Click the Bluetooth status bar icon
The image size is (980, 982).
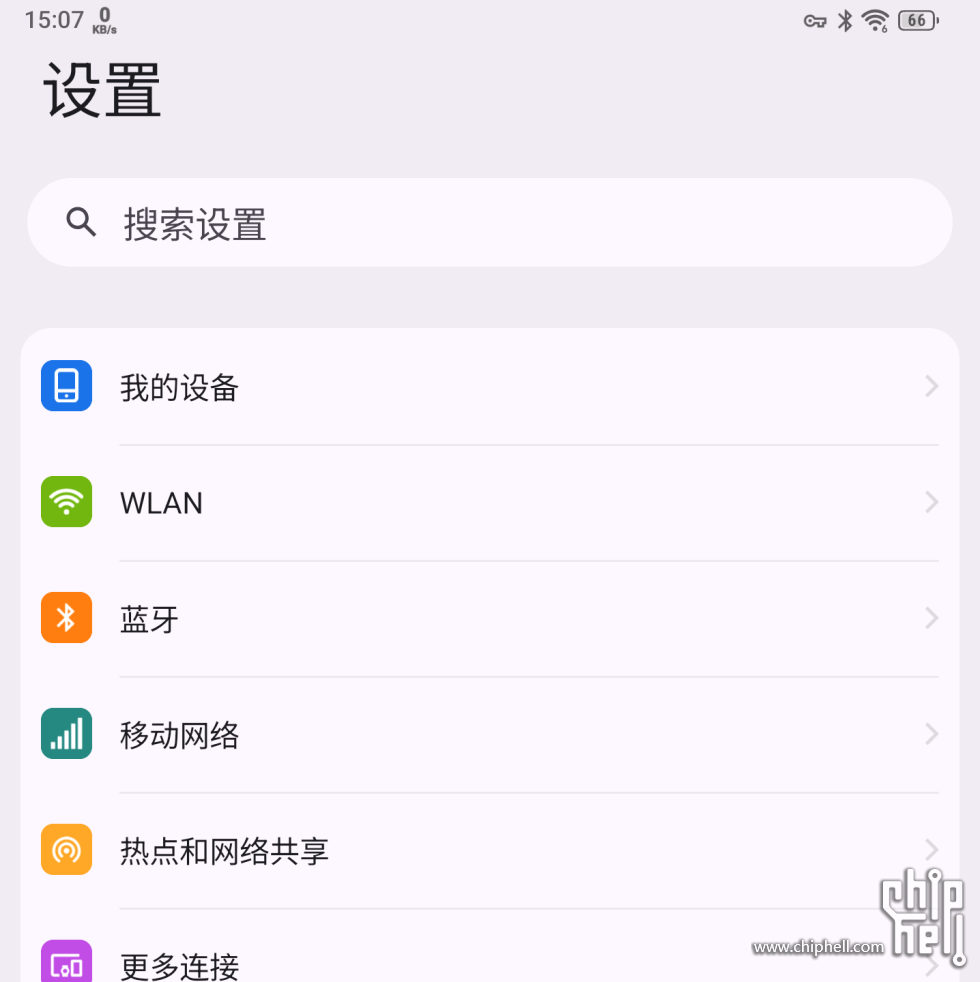[x=845, y=20]
